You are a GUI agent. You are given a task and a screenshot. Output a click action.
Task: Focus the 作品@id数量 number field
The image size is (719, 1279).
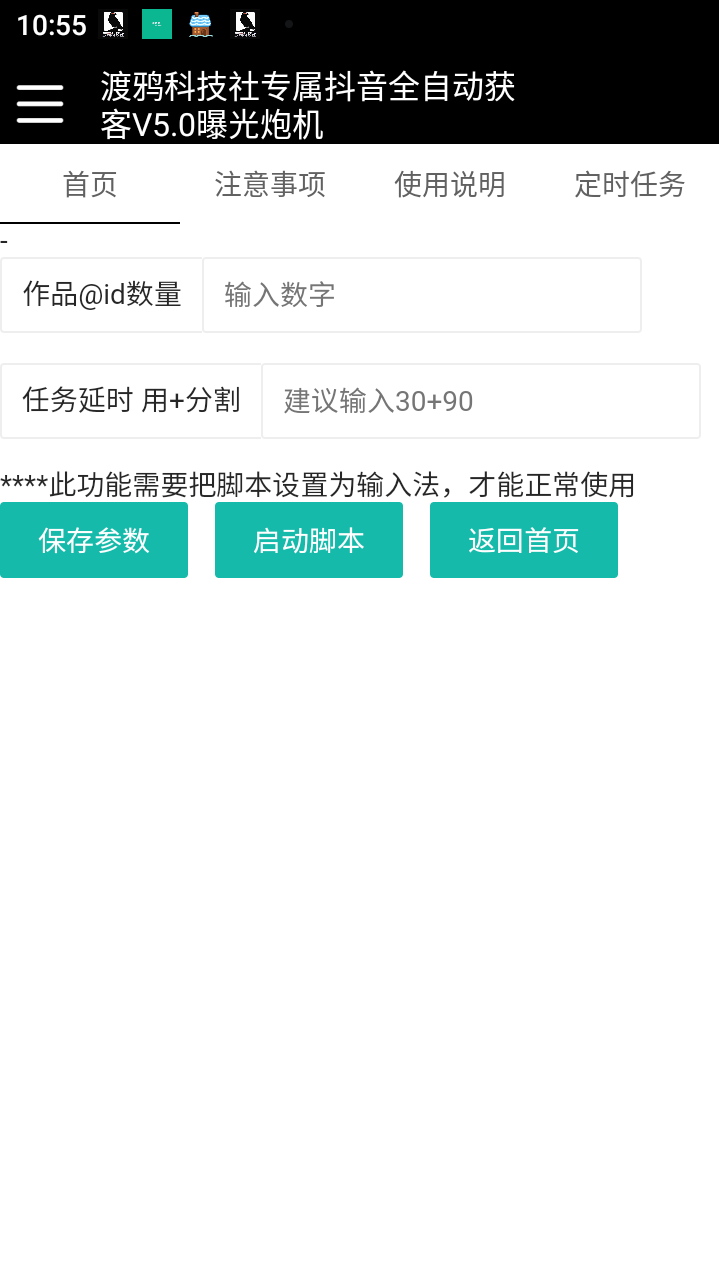[x=421, y=295]
